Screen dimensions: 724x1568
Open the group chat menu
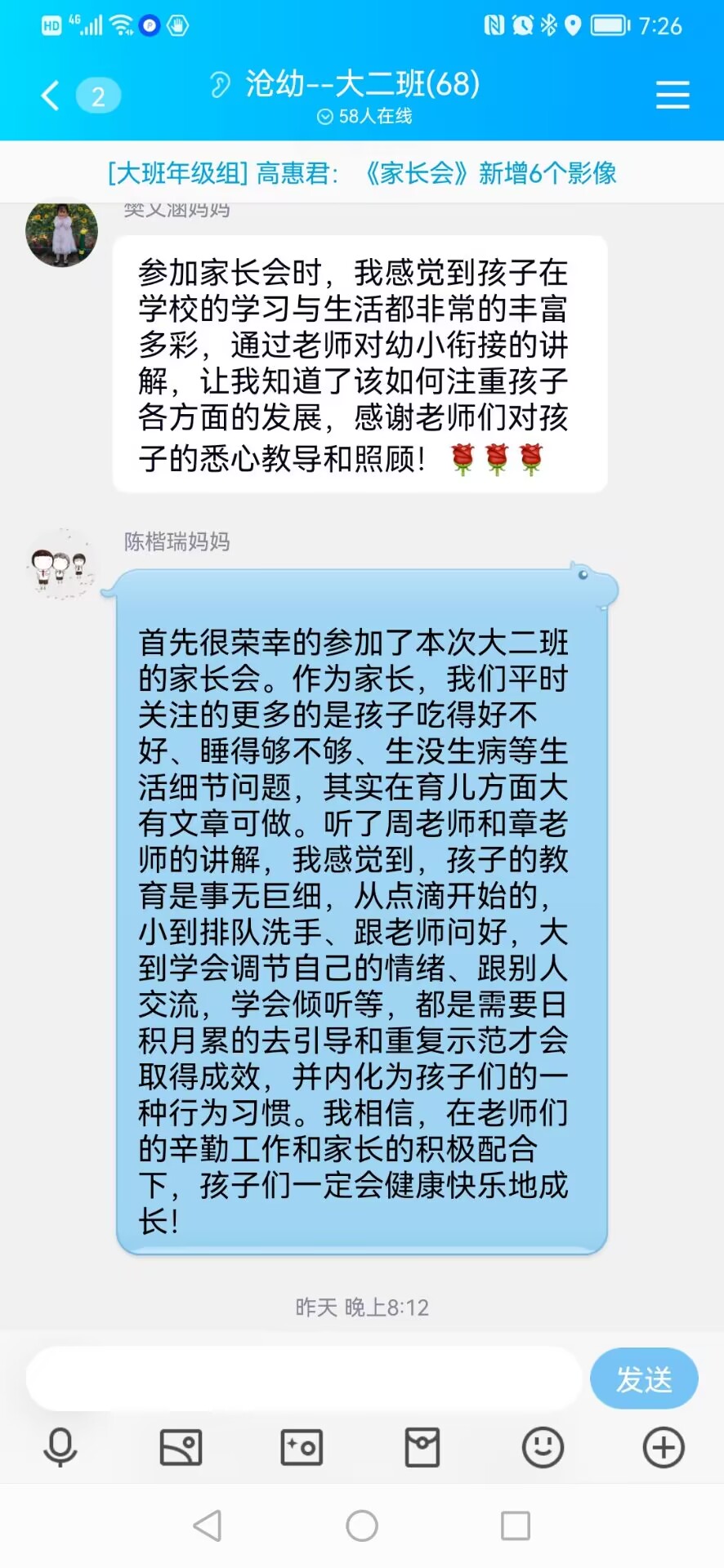click(x=673, y=95)
